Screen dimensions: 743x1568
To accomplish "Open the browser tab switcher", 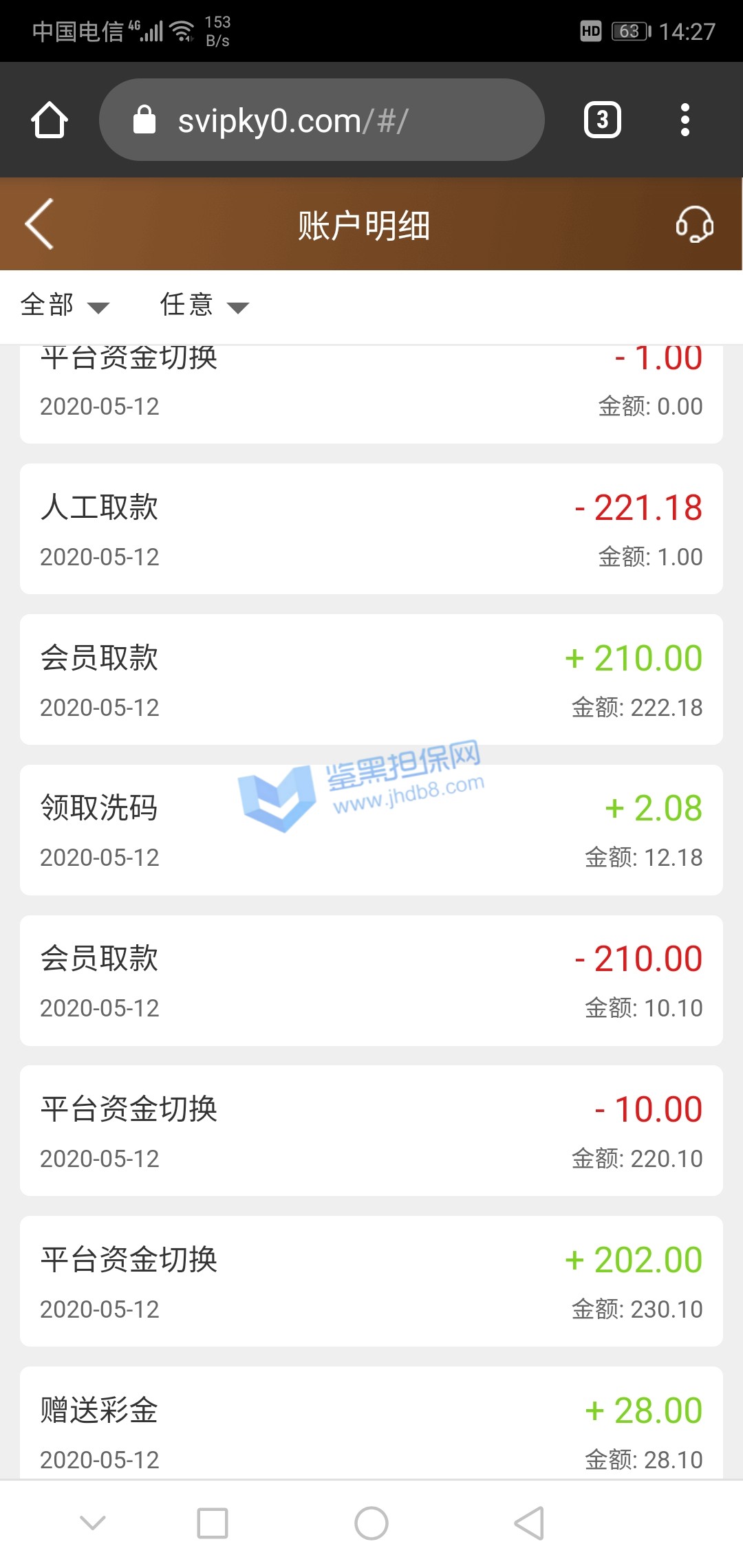I will tap(602, 120).
